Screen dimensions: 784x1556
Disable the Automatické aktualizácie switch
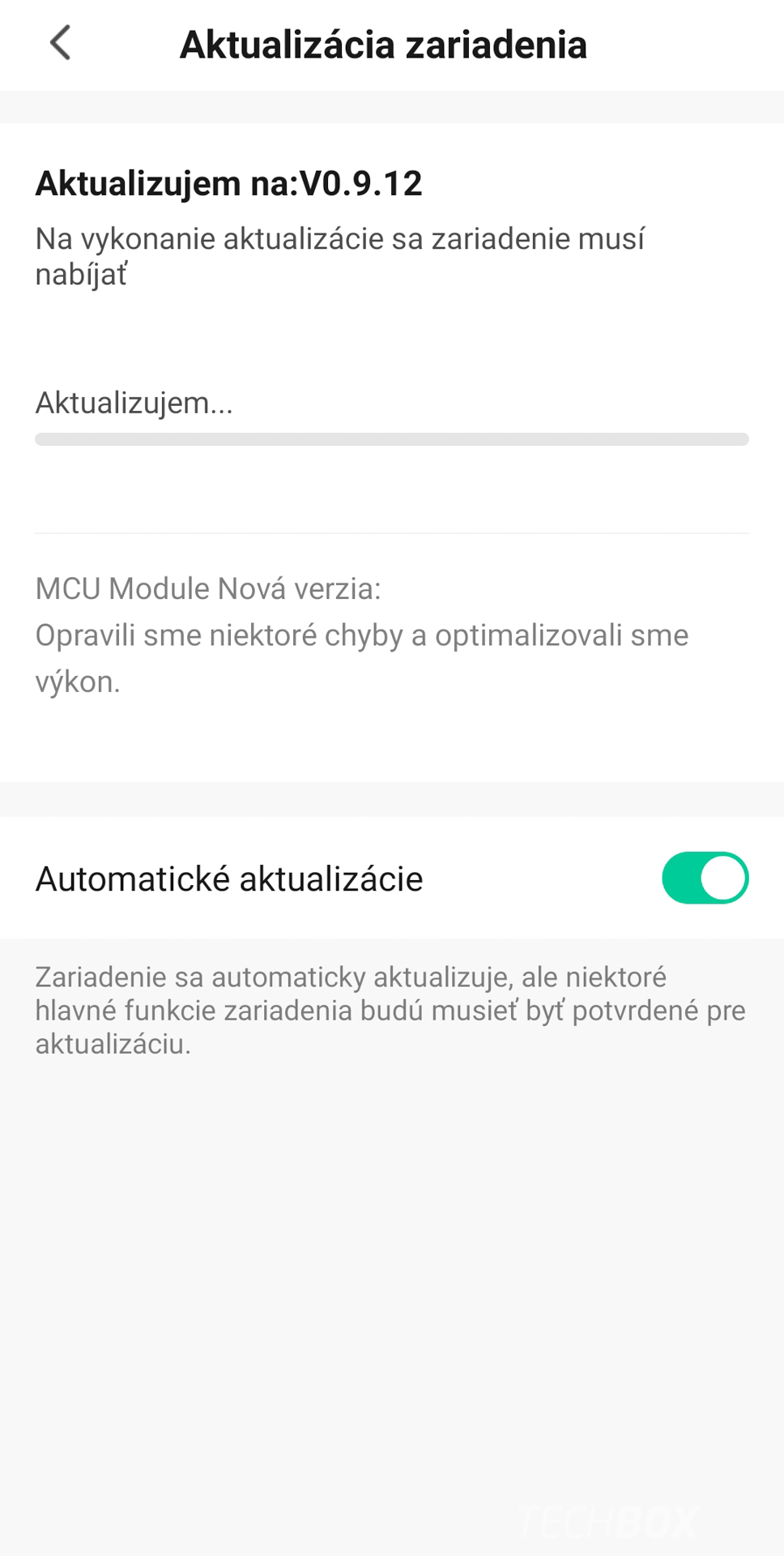coord(705,878)
